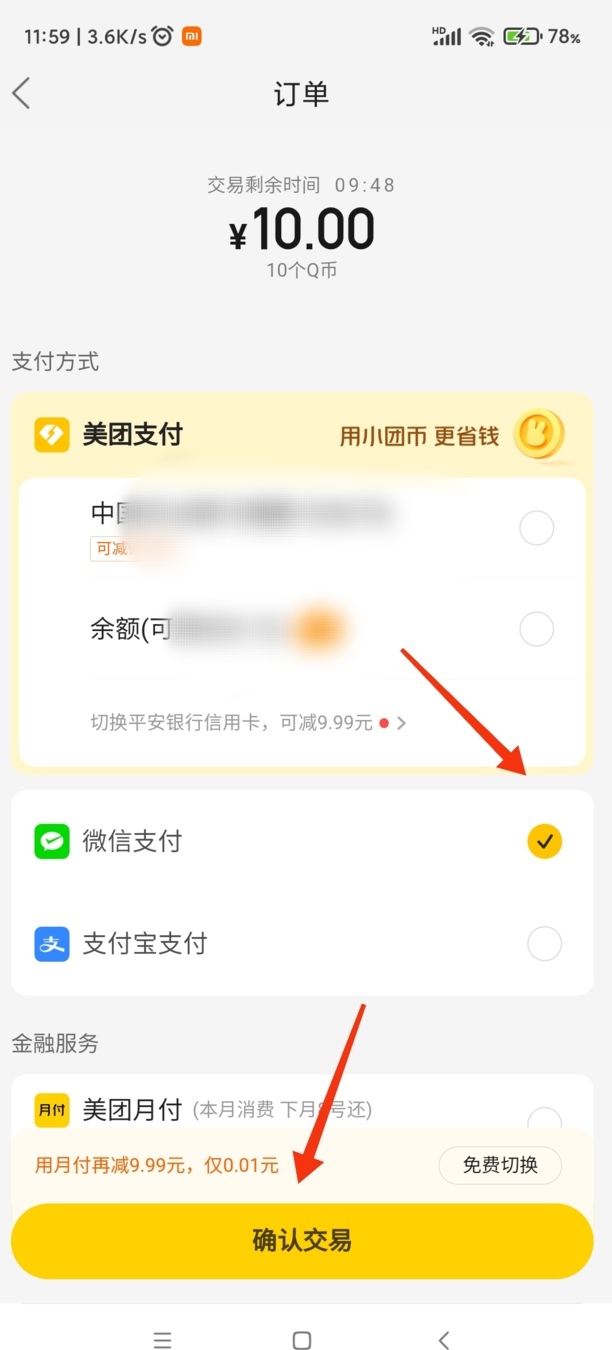Select 微信支付 as payment method
Image resolution: width=612 pixels, height=1350 pixels.
click(544, 841)
